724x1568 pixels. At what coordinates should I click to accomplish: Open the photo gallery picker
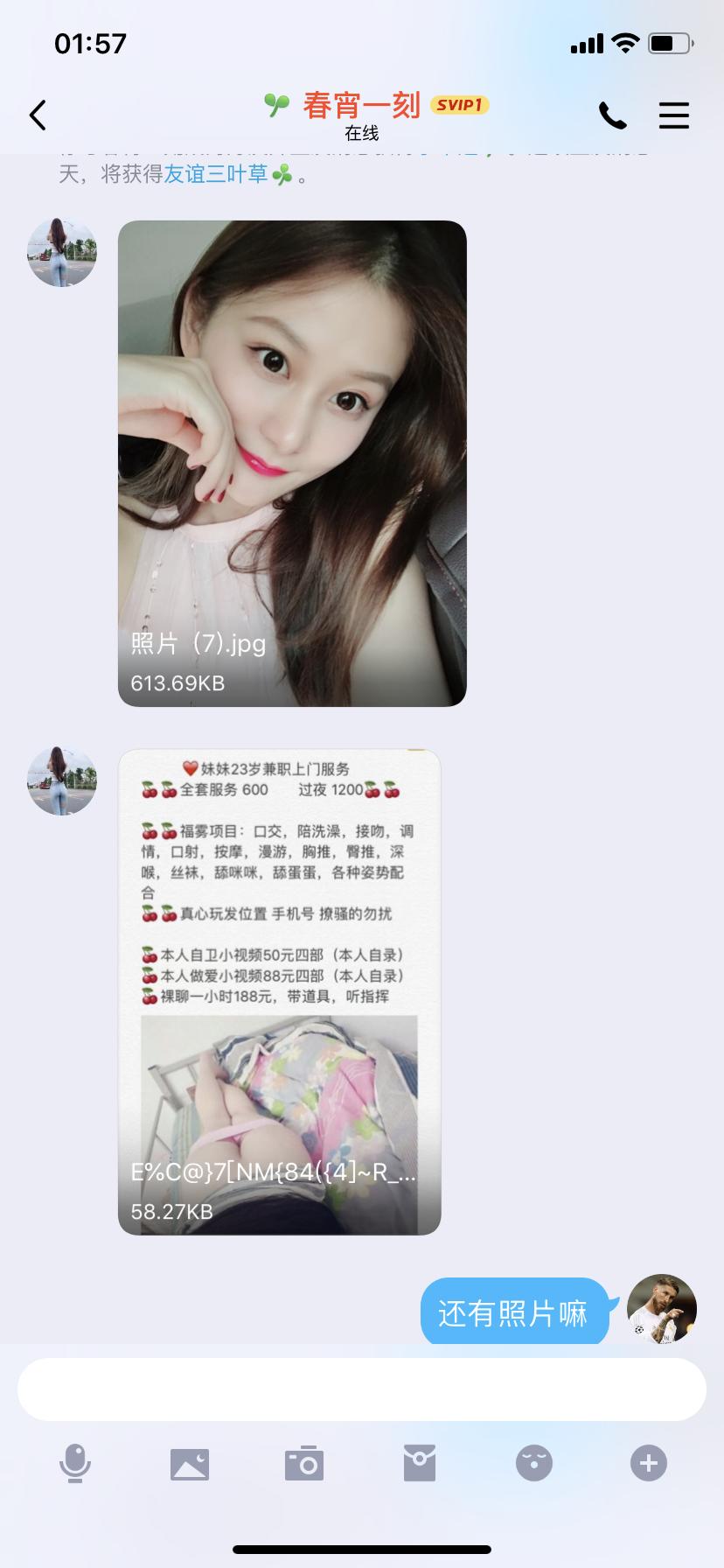pyautogui.click(x=190, y=1463)
